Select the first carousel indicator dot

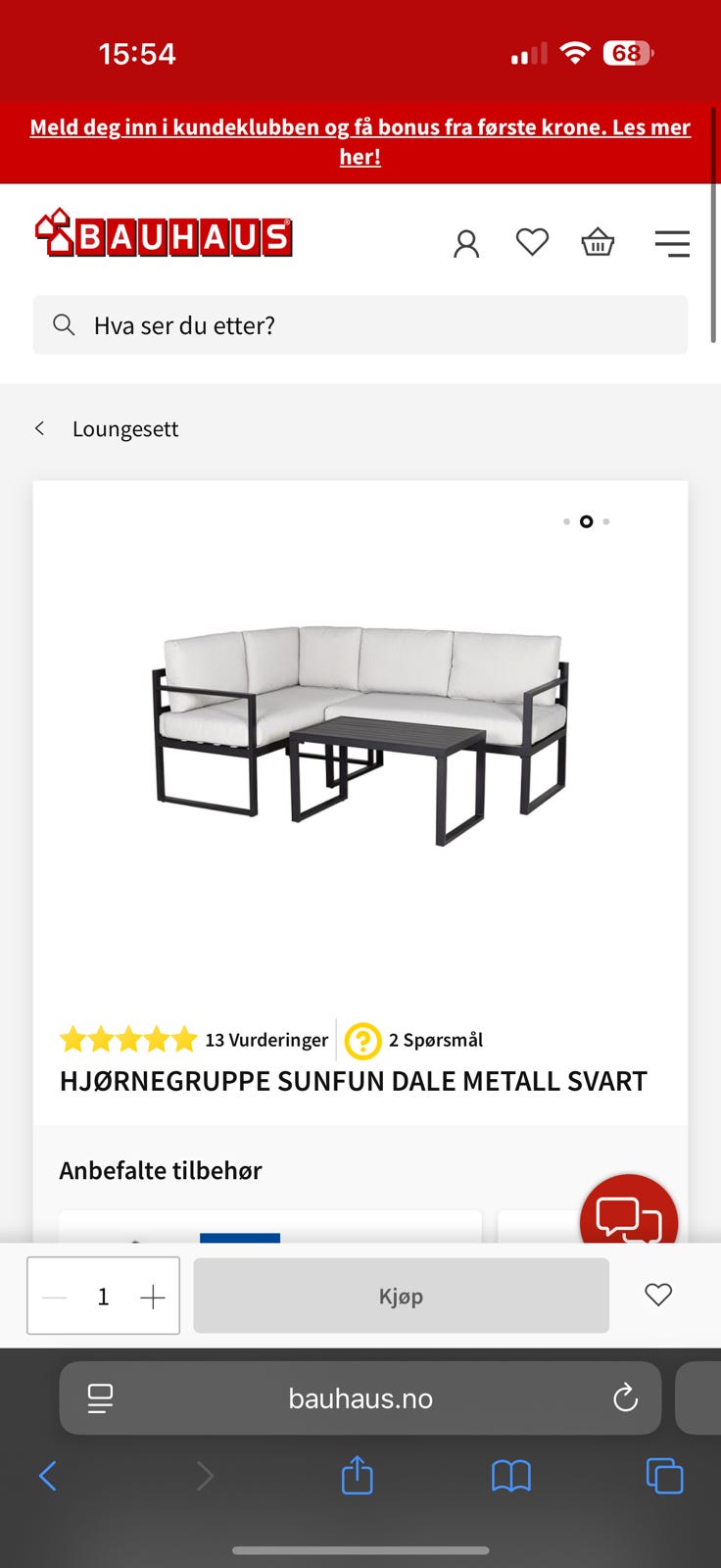click(x=566, y=521)
